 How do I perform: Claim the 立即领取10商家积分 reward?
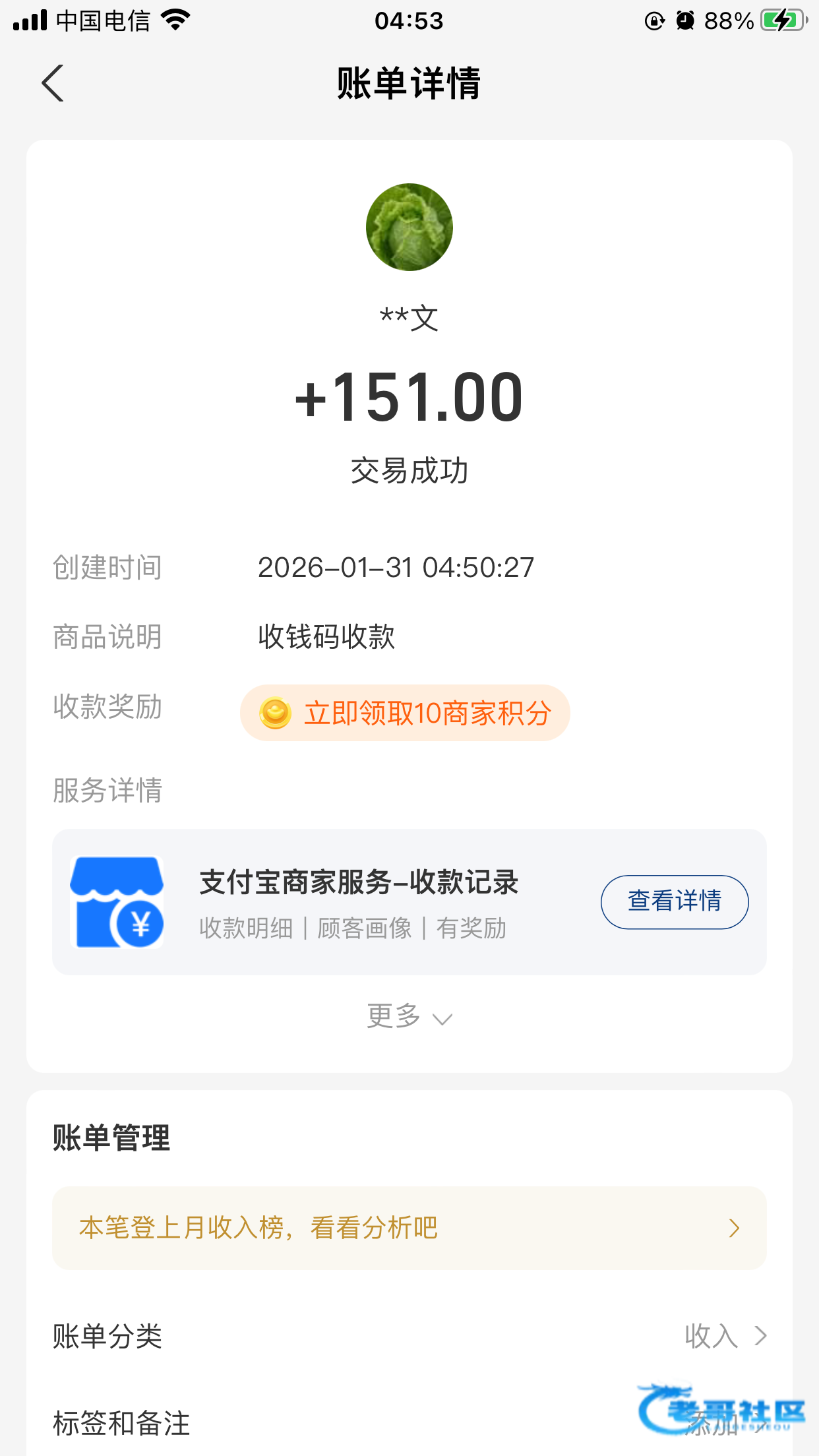[x=405, y=713]
